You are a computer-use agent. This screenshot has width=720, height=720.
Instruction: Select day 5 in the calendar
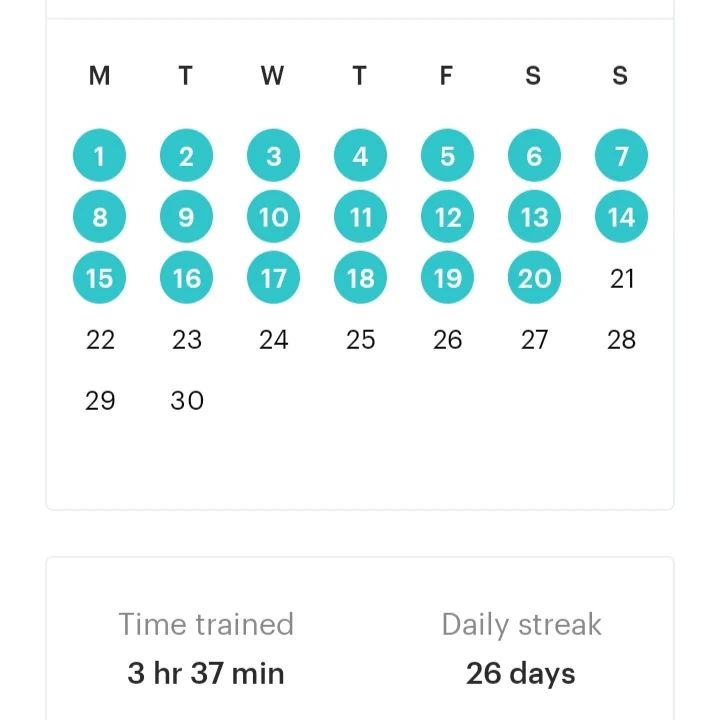(x=447, y=156)
